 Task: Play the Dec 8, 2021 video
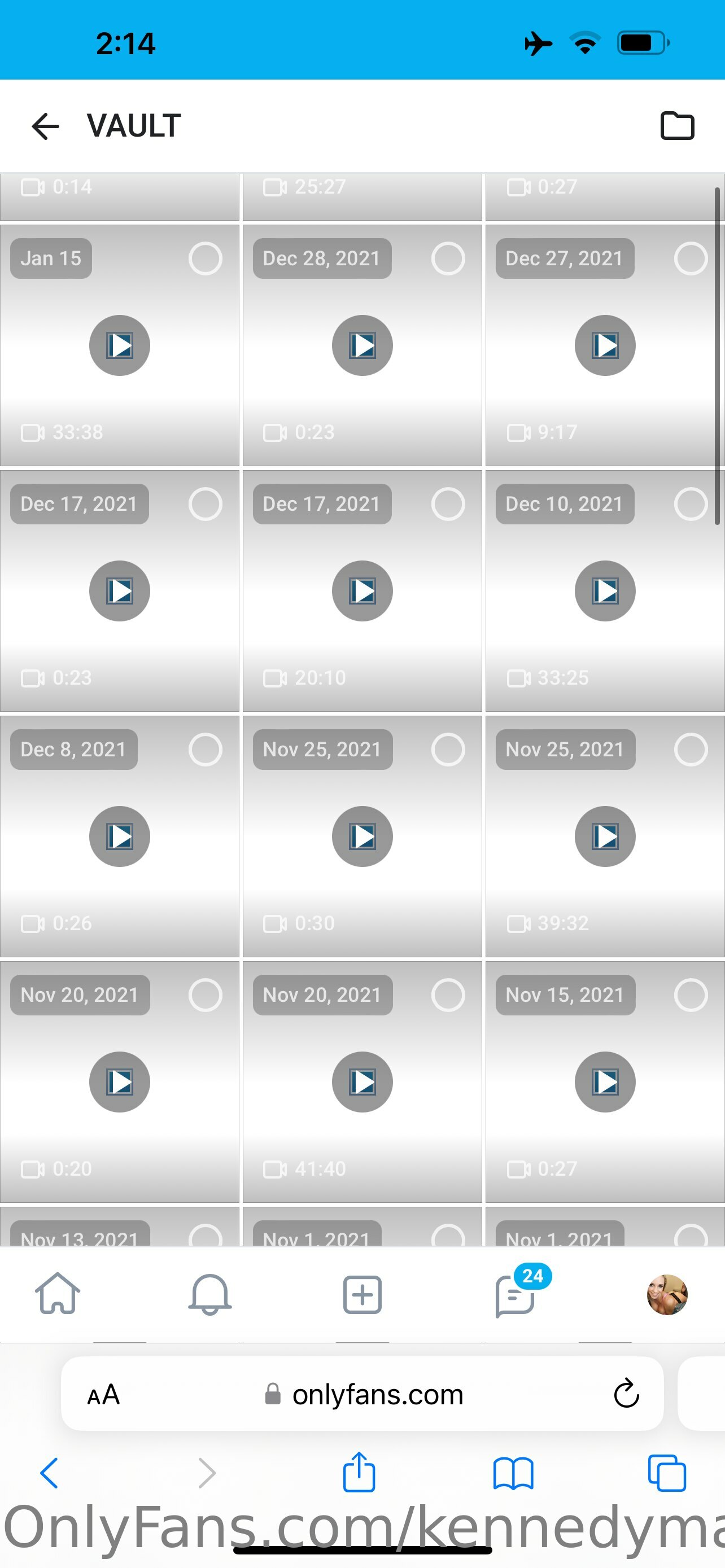tap(119, 836)
